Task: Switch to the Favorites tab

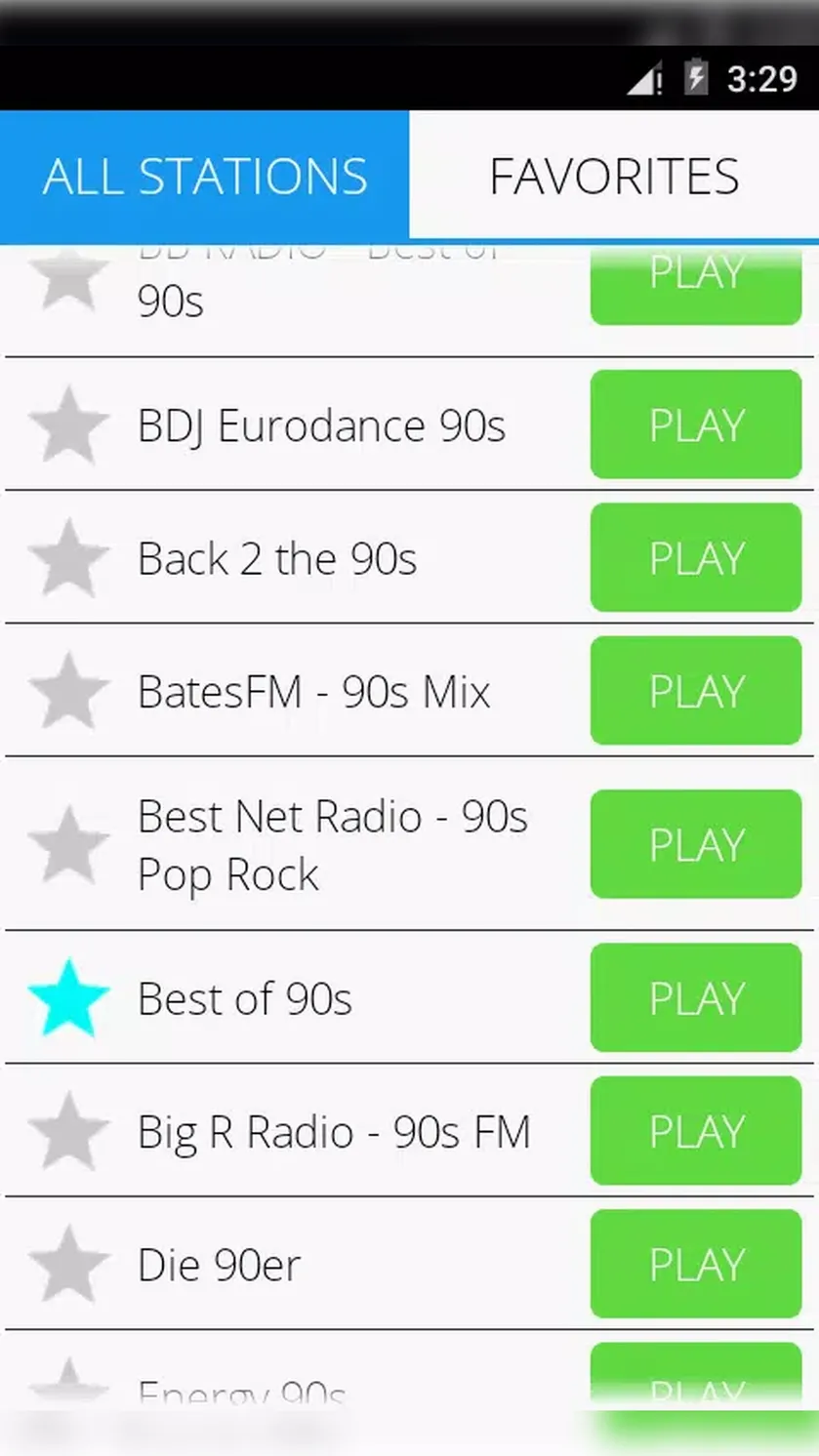Action: click(x=614, y=176)
